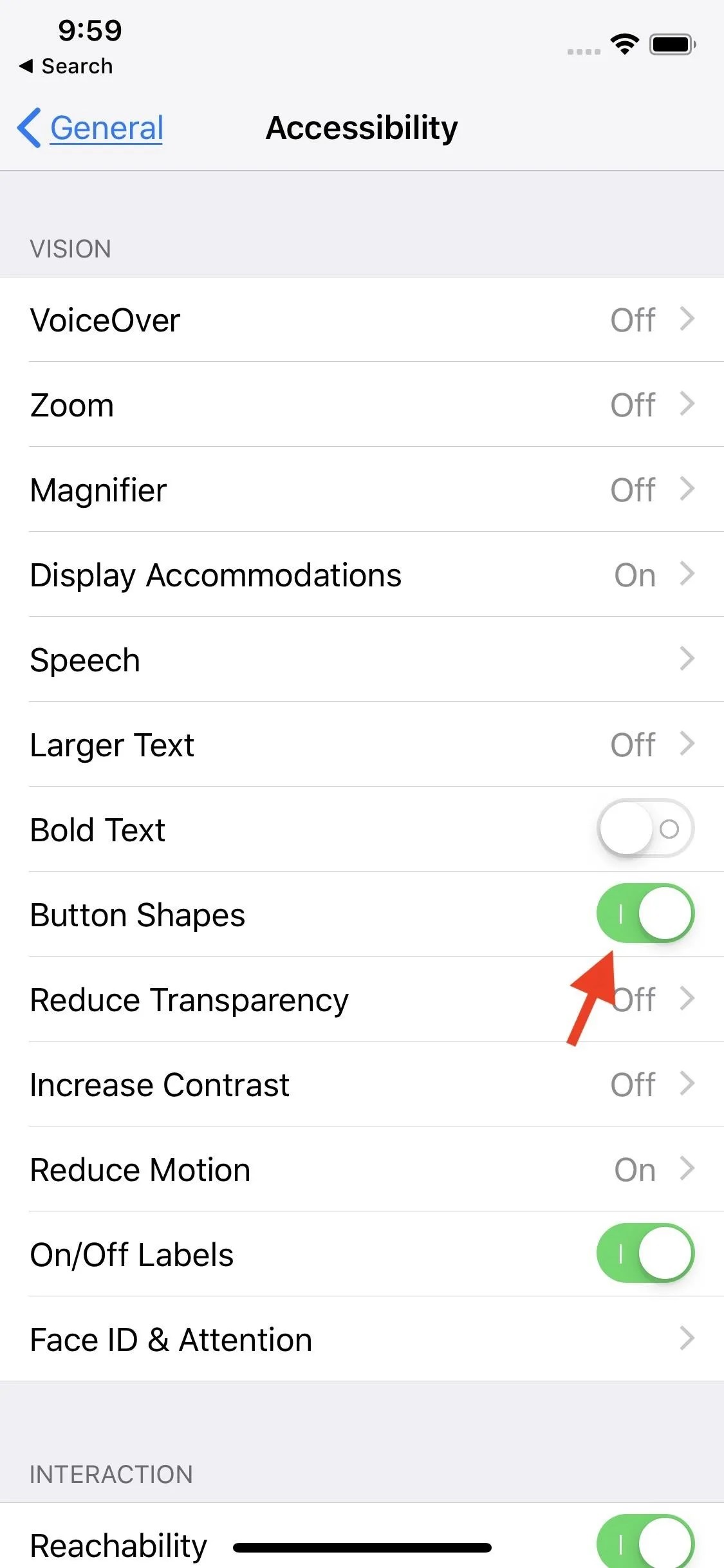Open Larger Text settings
The width and height of the screenshot is (724, 1568).
[362, 745]
